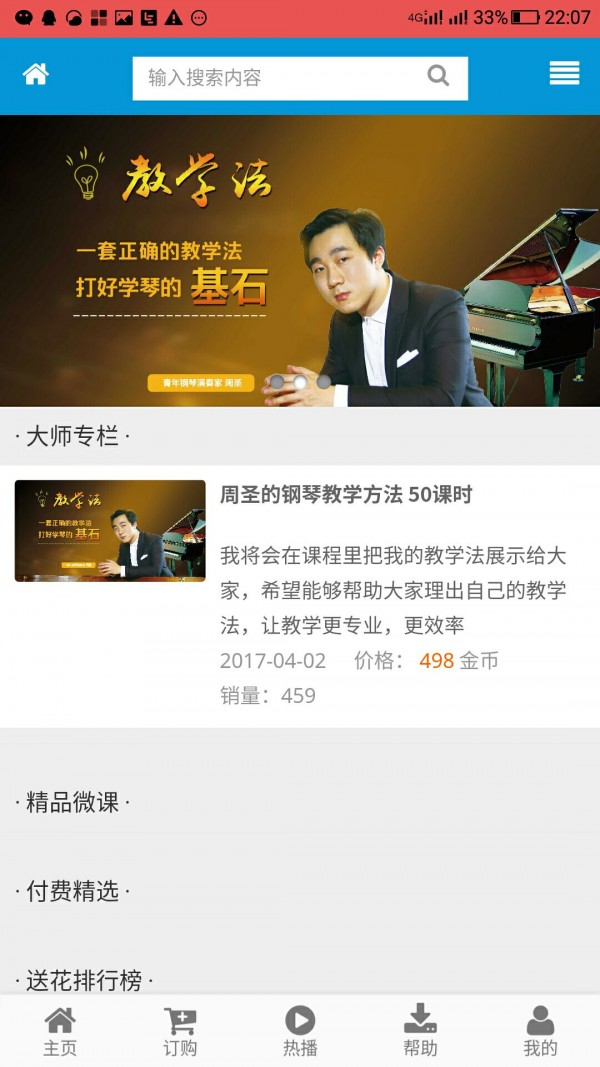Switch to the 订购 tab

(180, 1031)
